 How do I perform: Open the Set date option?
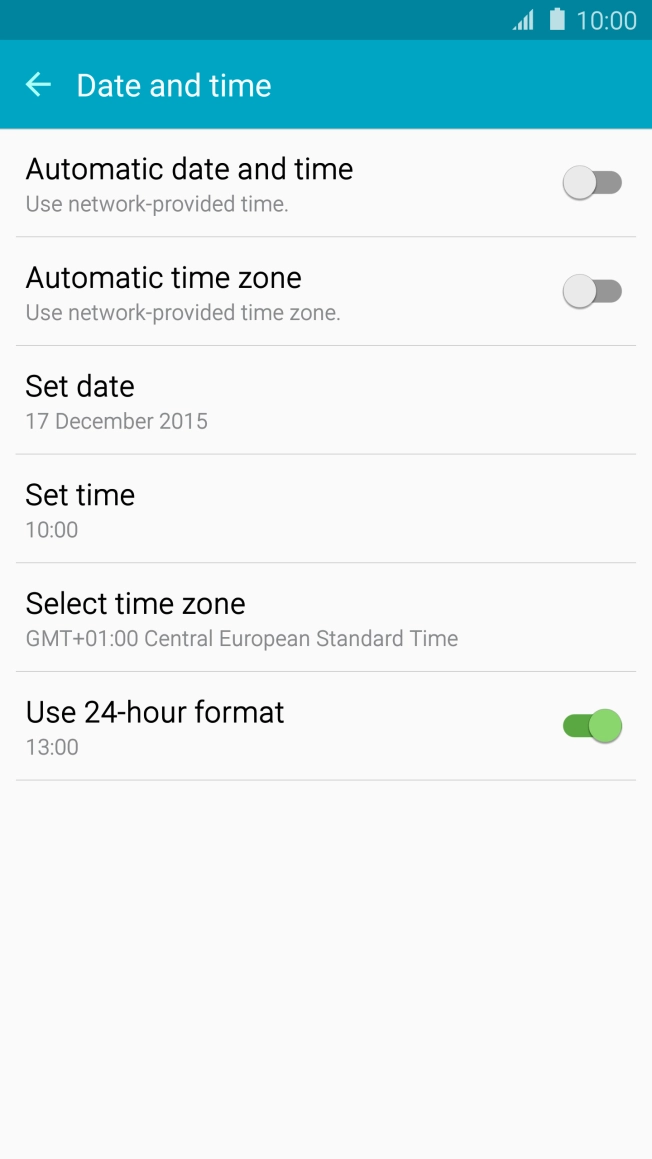325,401
